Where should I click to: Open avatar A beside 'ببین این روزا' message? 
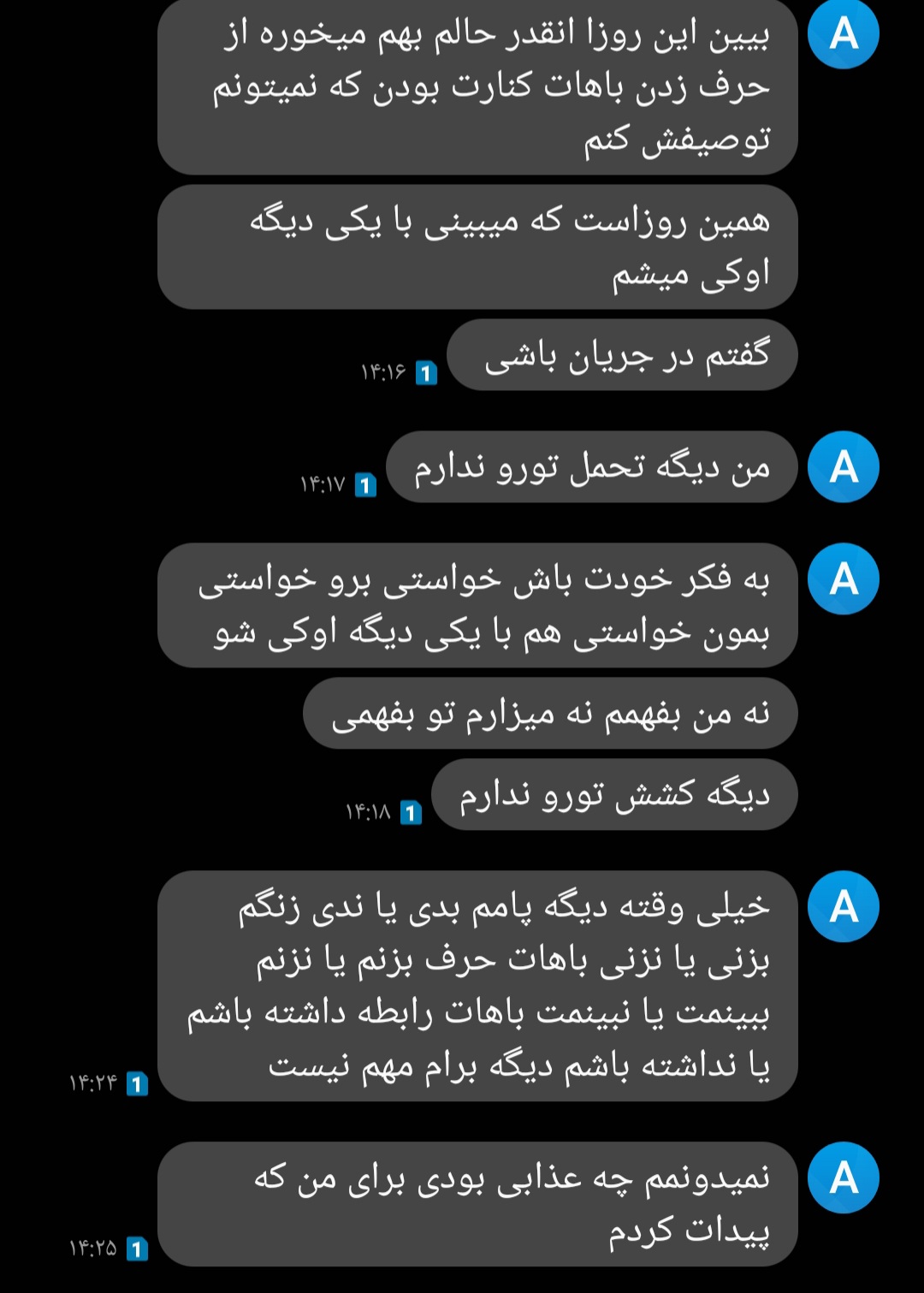coord(843,34)
